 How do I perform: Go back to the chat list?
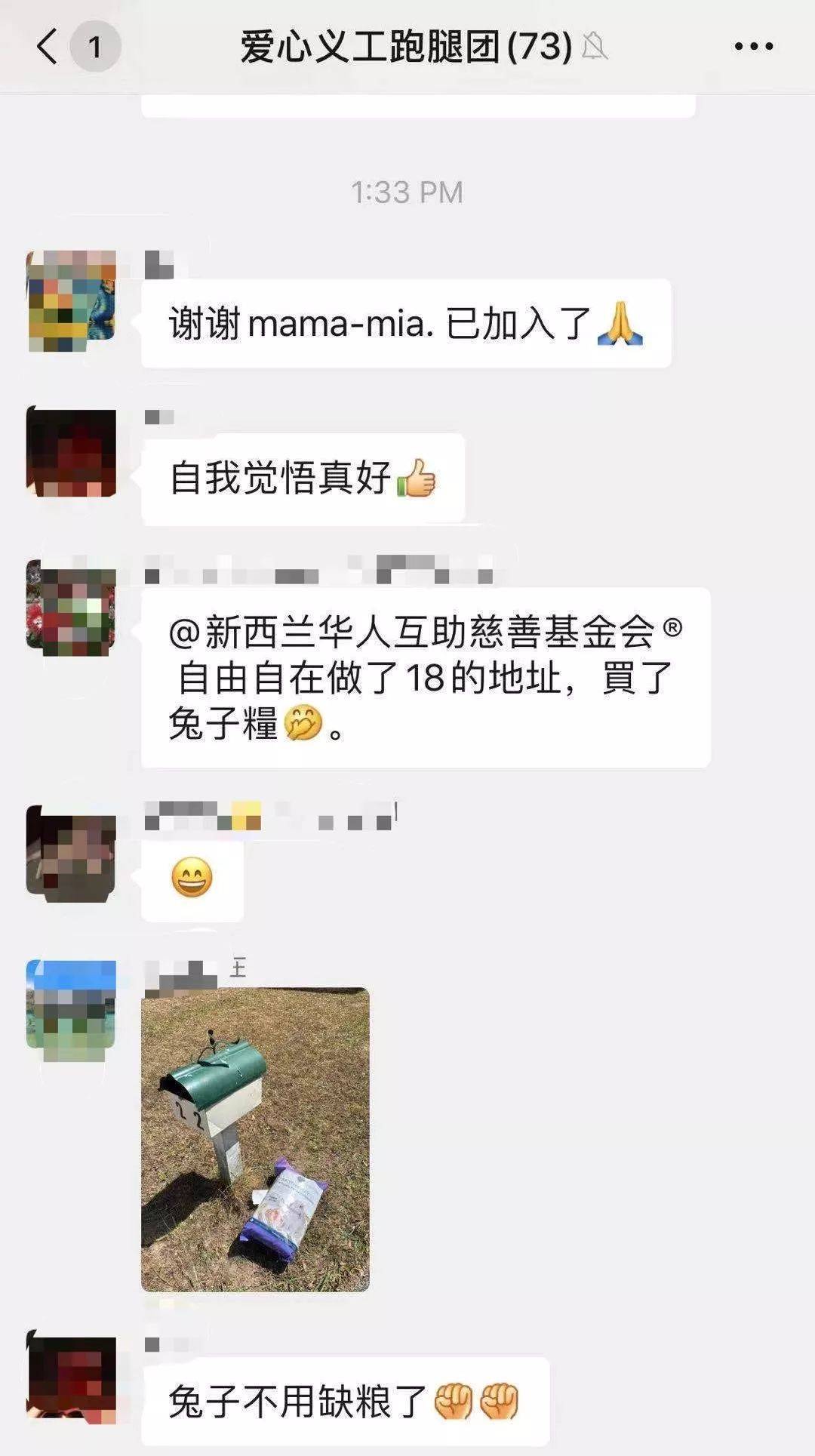pyautogui.click(x=48, y=47)
